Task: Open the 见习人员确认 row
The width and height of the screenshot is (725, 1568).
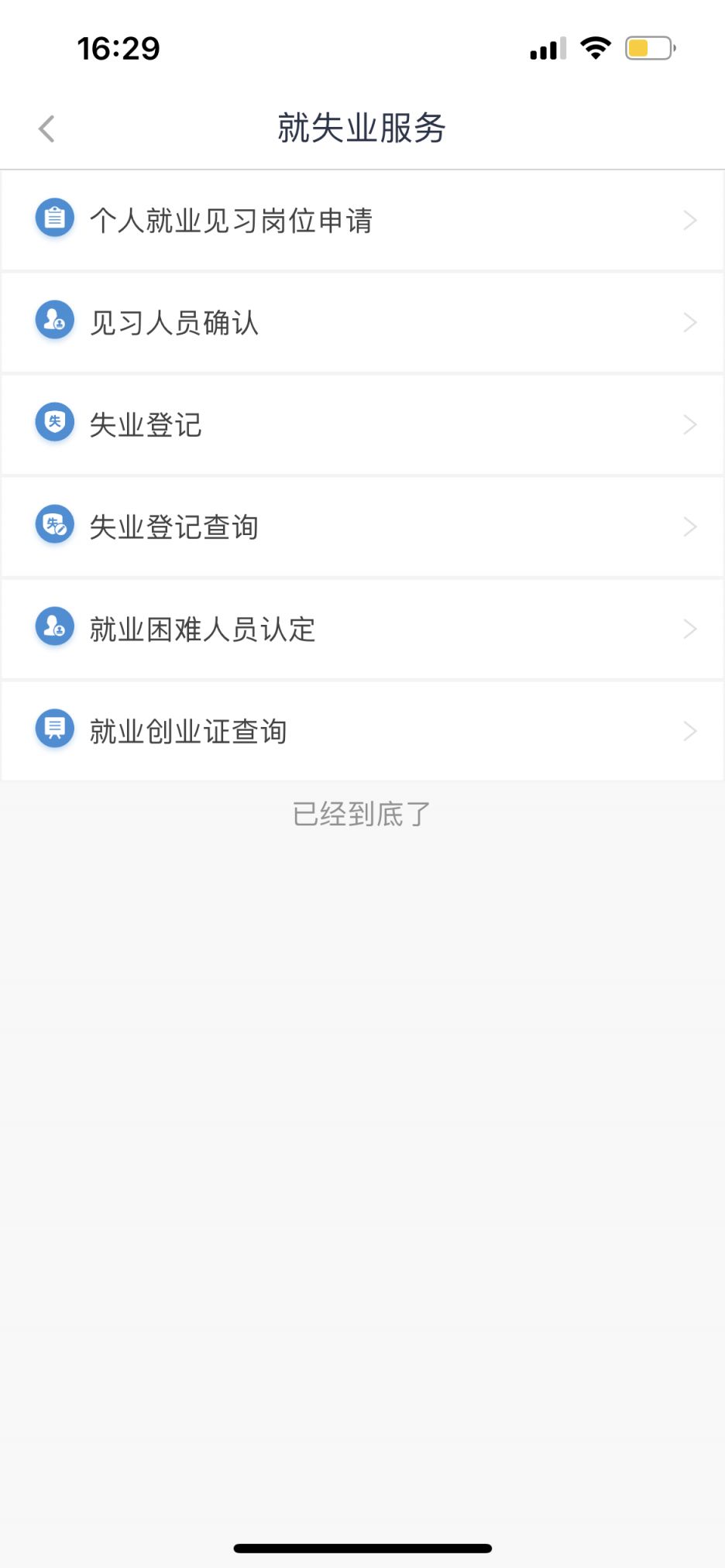Action: click(x=362, y=323)
